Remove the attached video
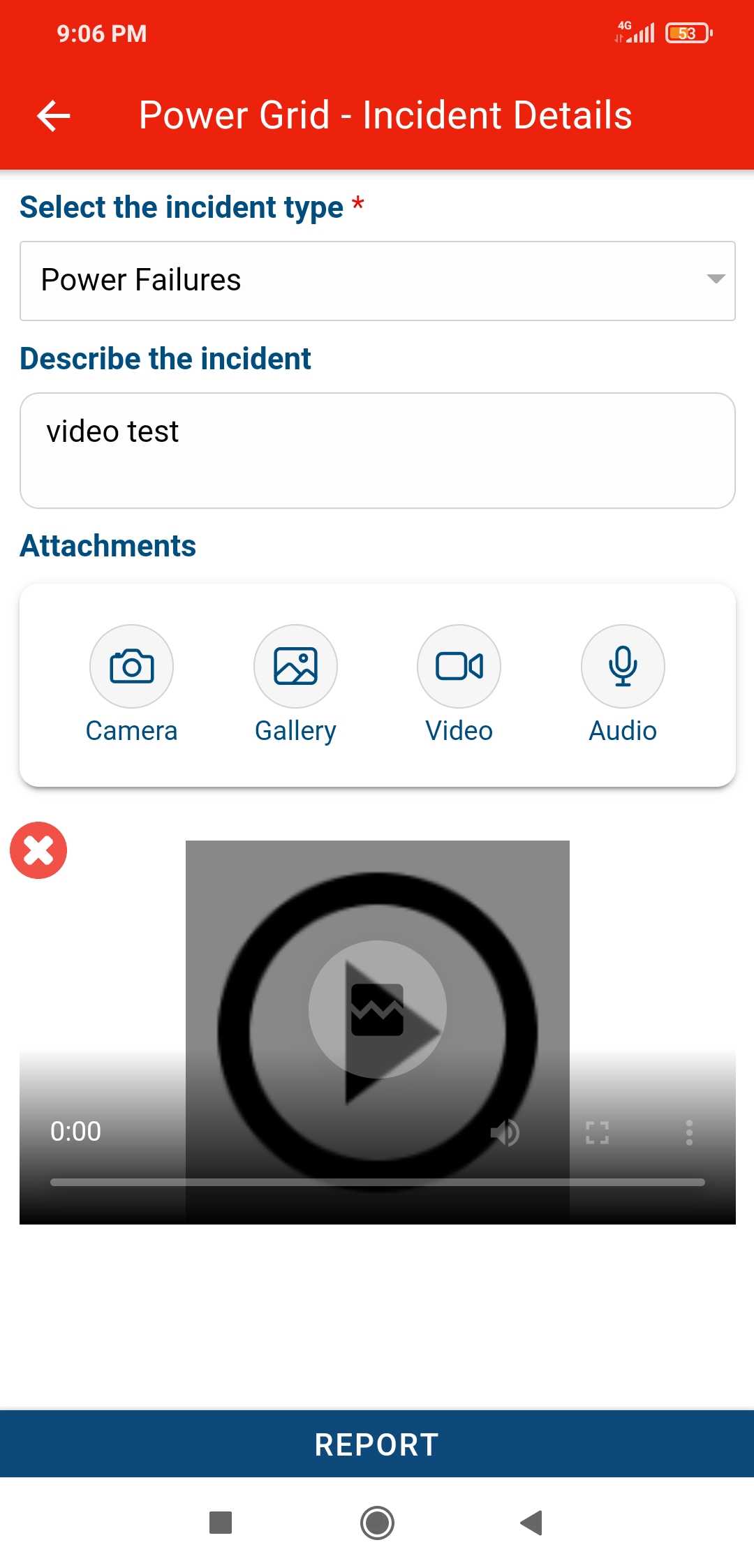This screenshot has height=1568, width=754. [x=38, y=850]
